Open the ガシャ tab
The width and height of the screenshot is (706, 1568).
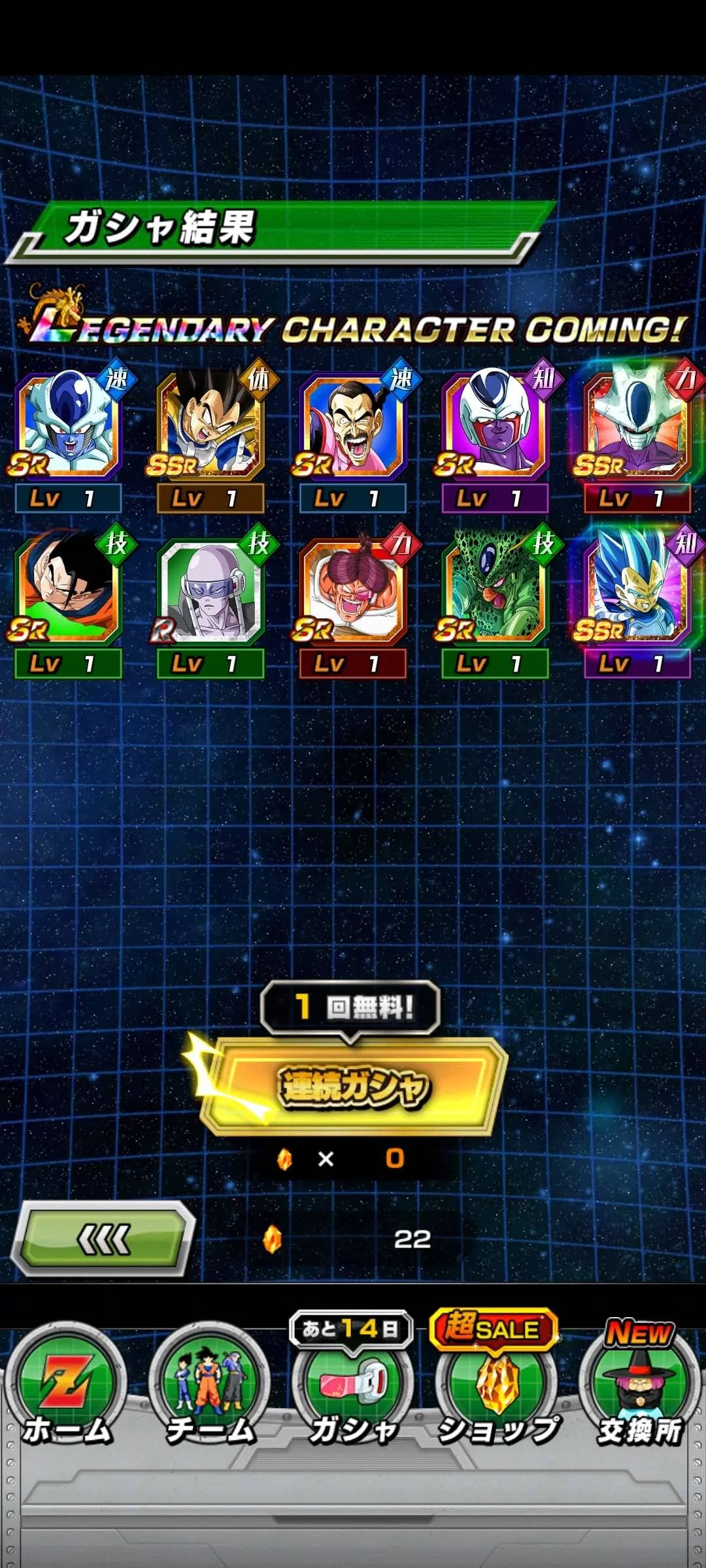[353, 1386]
